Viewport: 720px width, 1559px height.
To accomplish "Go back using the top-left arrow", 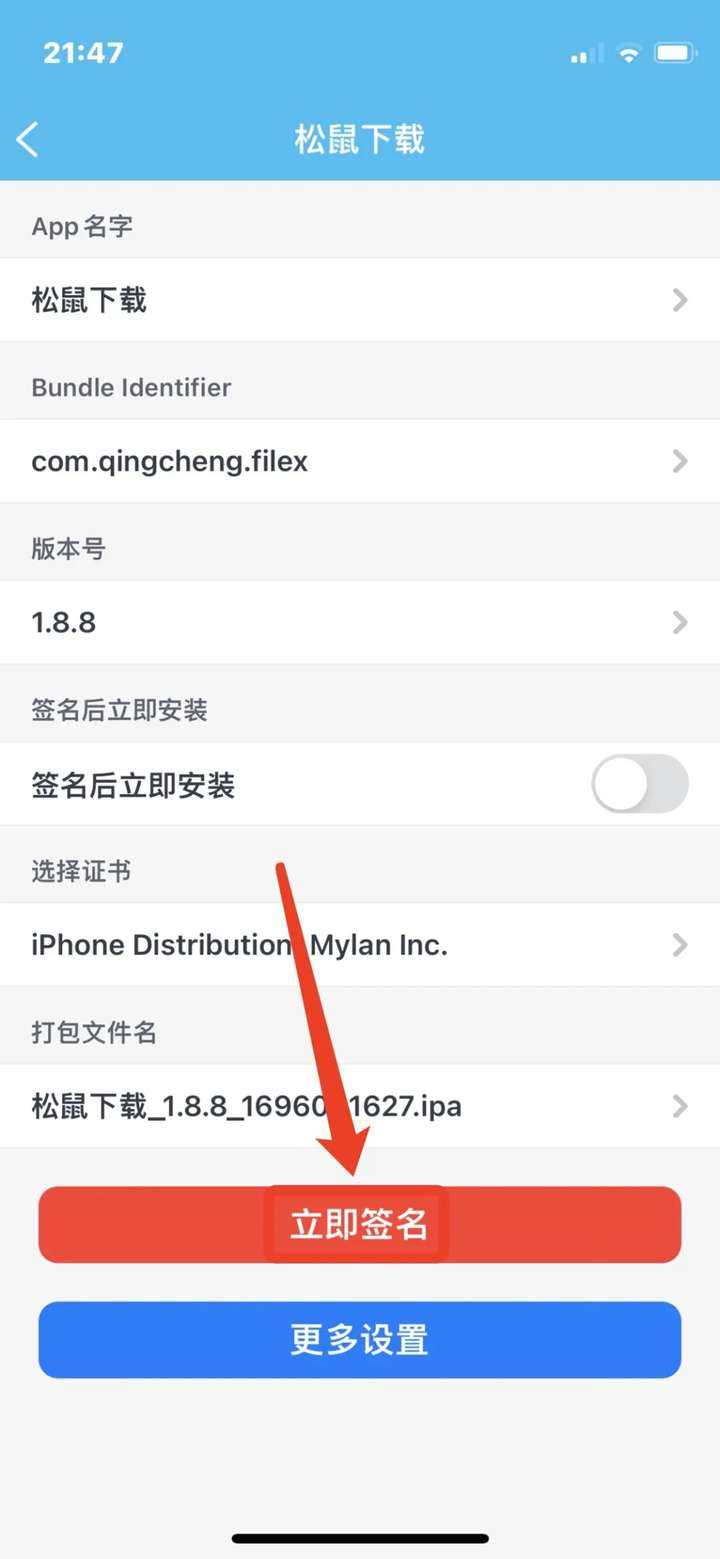I will click(x=28, y=139).
